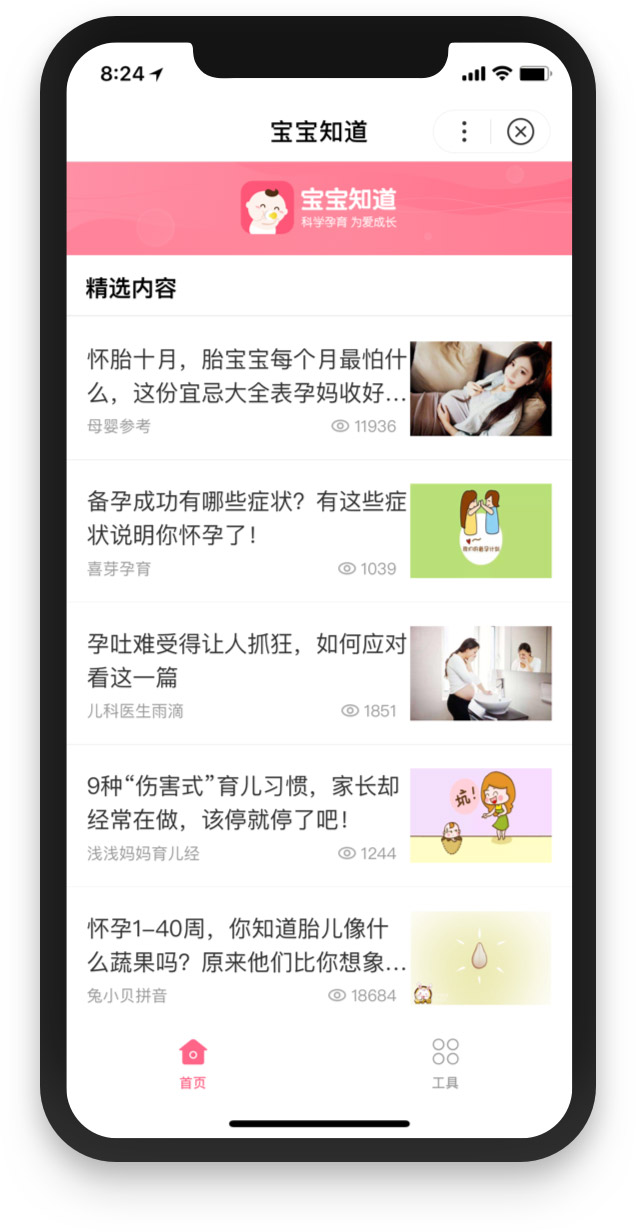This screenshot has width=636, height=1232.
Task: Open the three-dot more options menu
Action: 464,132
